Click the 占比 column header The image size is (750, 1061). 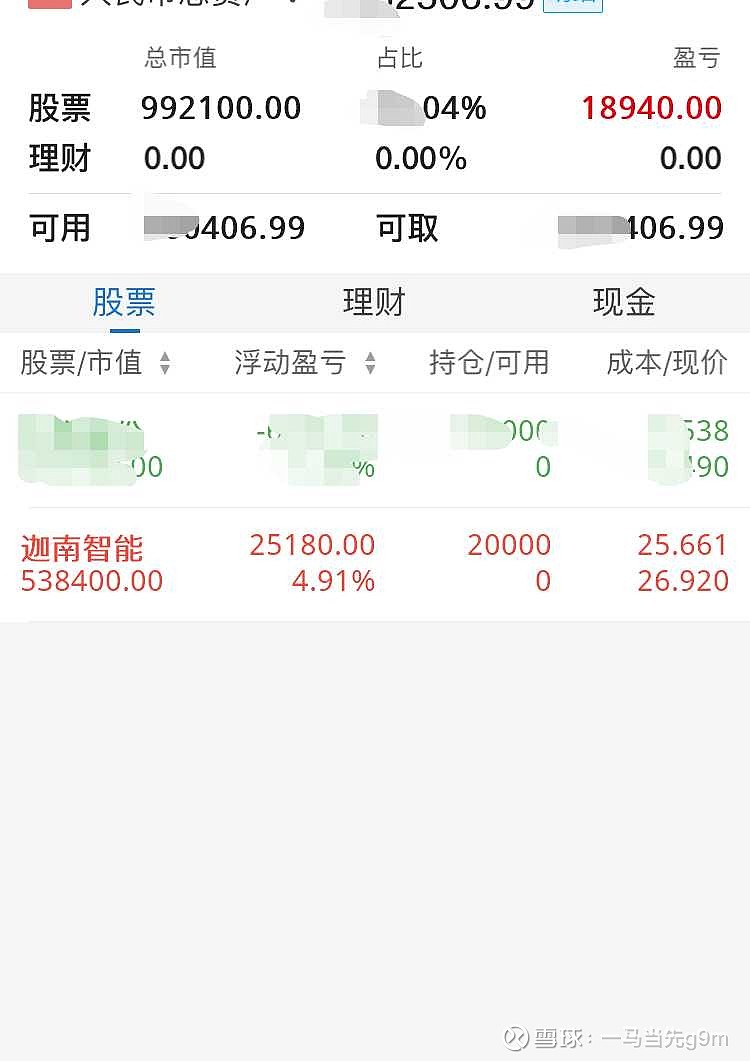pos(398,58)
